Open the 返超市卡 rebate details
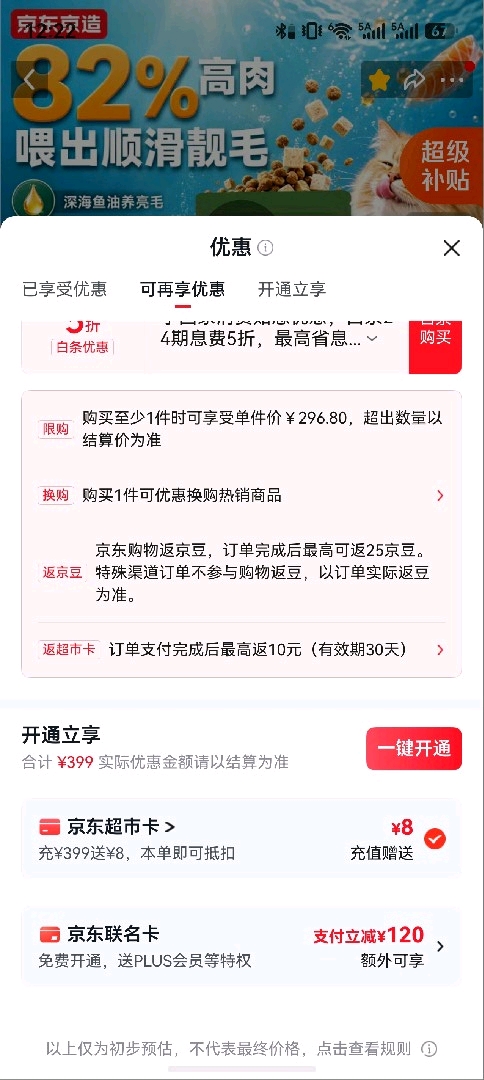Image resolution: width=484 pixels, height=1080 pixels. point(242,650)
